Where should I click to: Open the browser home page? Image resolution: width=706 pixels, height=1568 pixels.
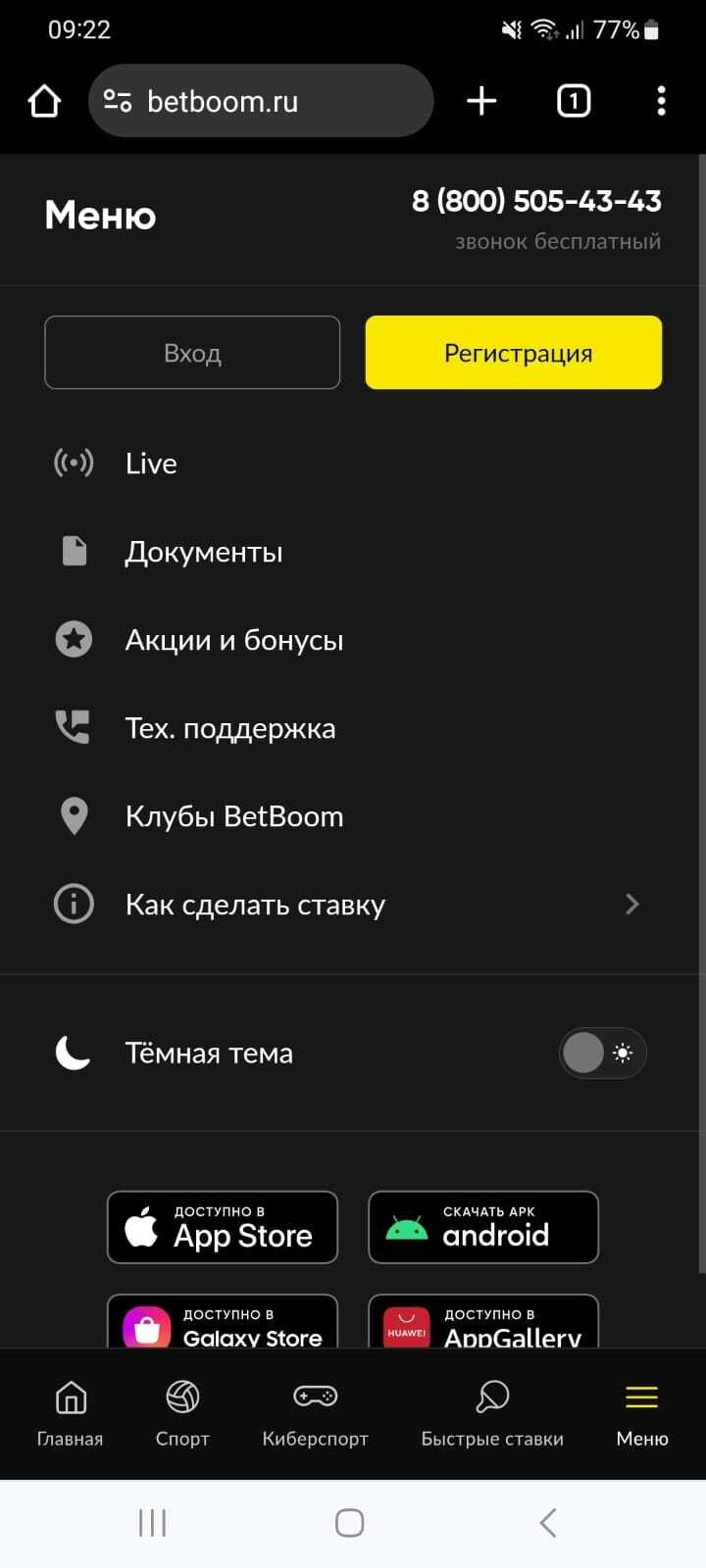pos(44,101)
